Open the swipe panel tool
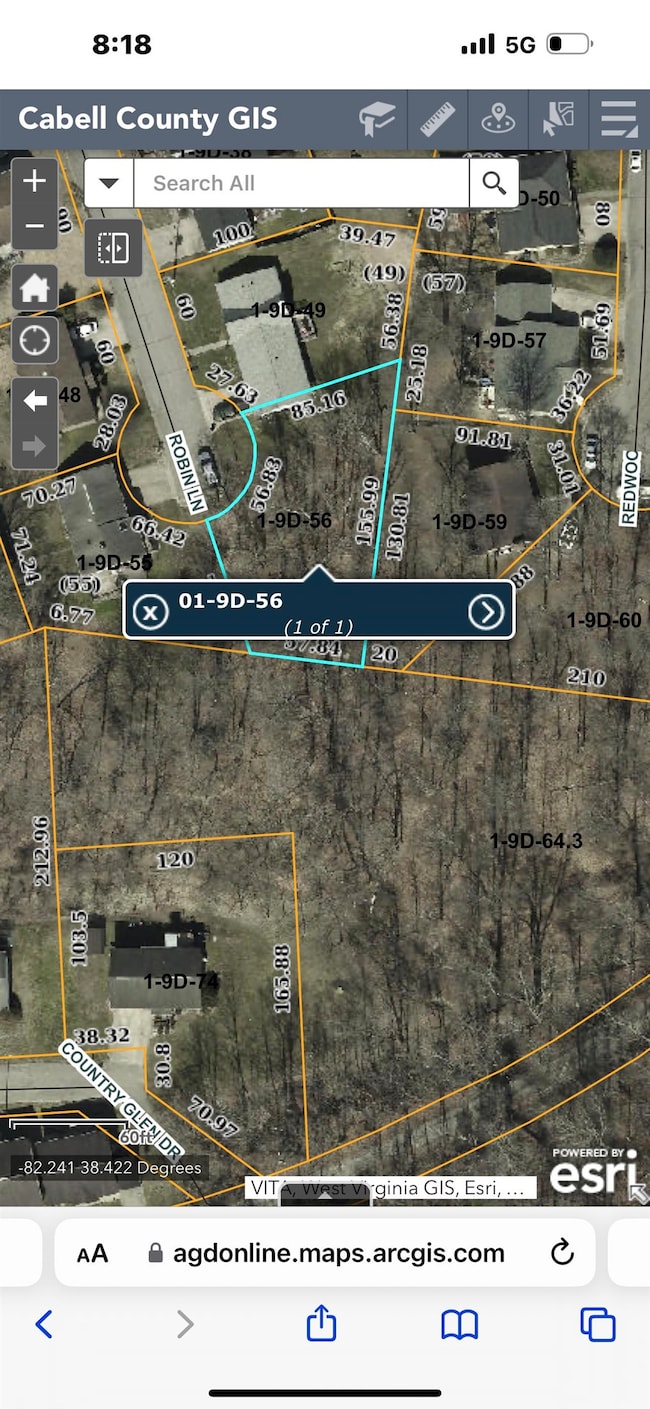 pyautogui.click(x=113, y=247)
